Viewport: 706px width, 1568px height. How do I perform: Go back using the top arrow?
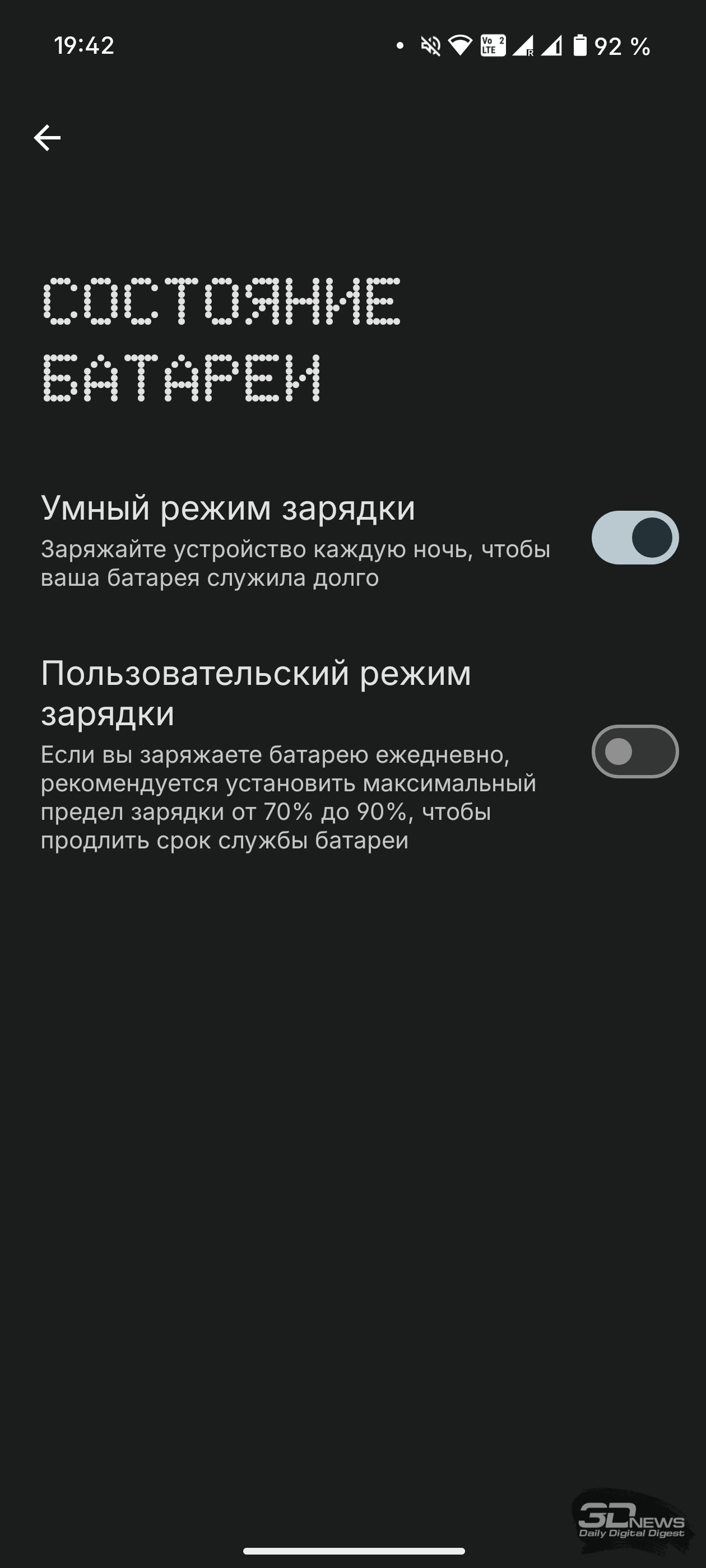tap(47, 138)
